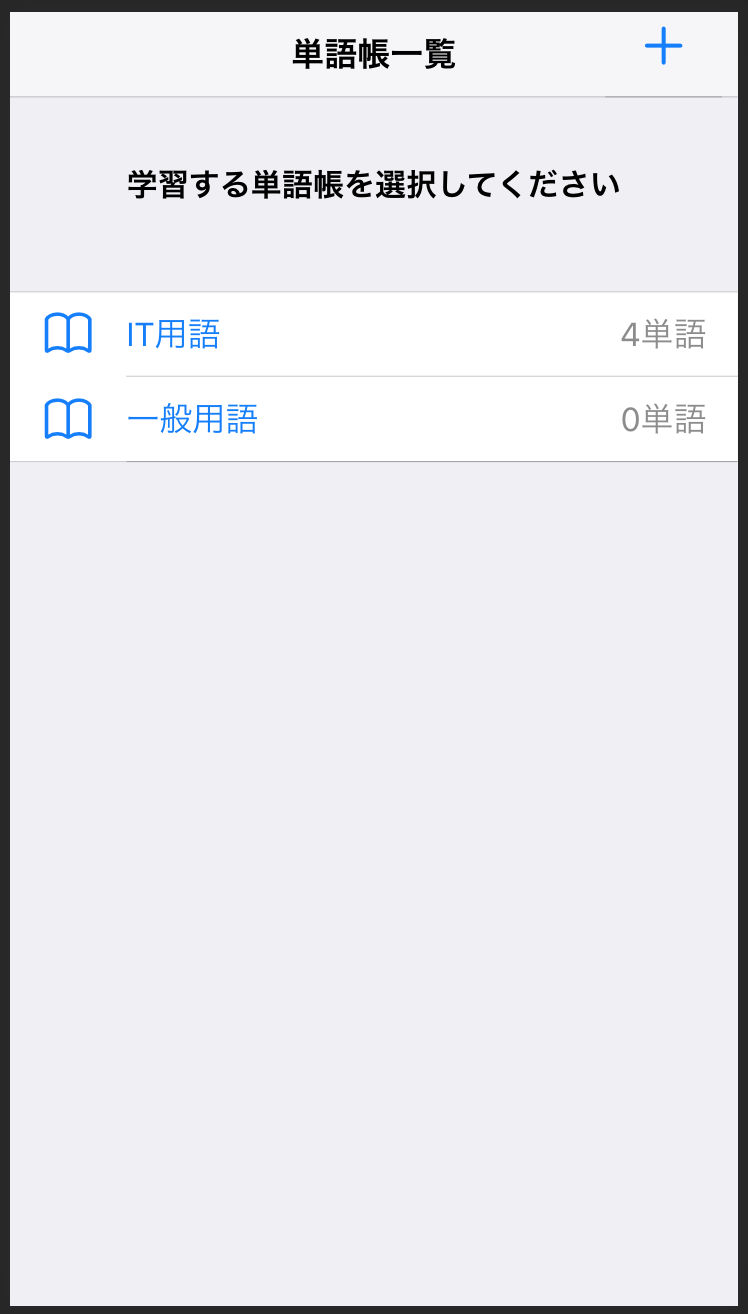Open the IT用語 word book

coord(374,334)
